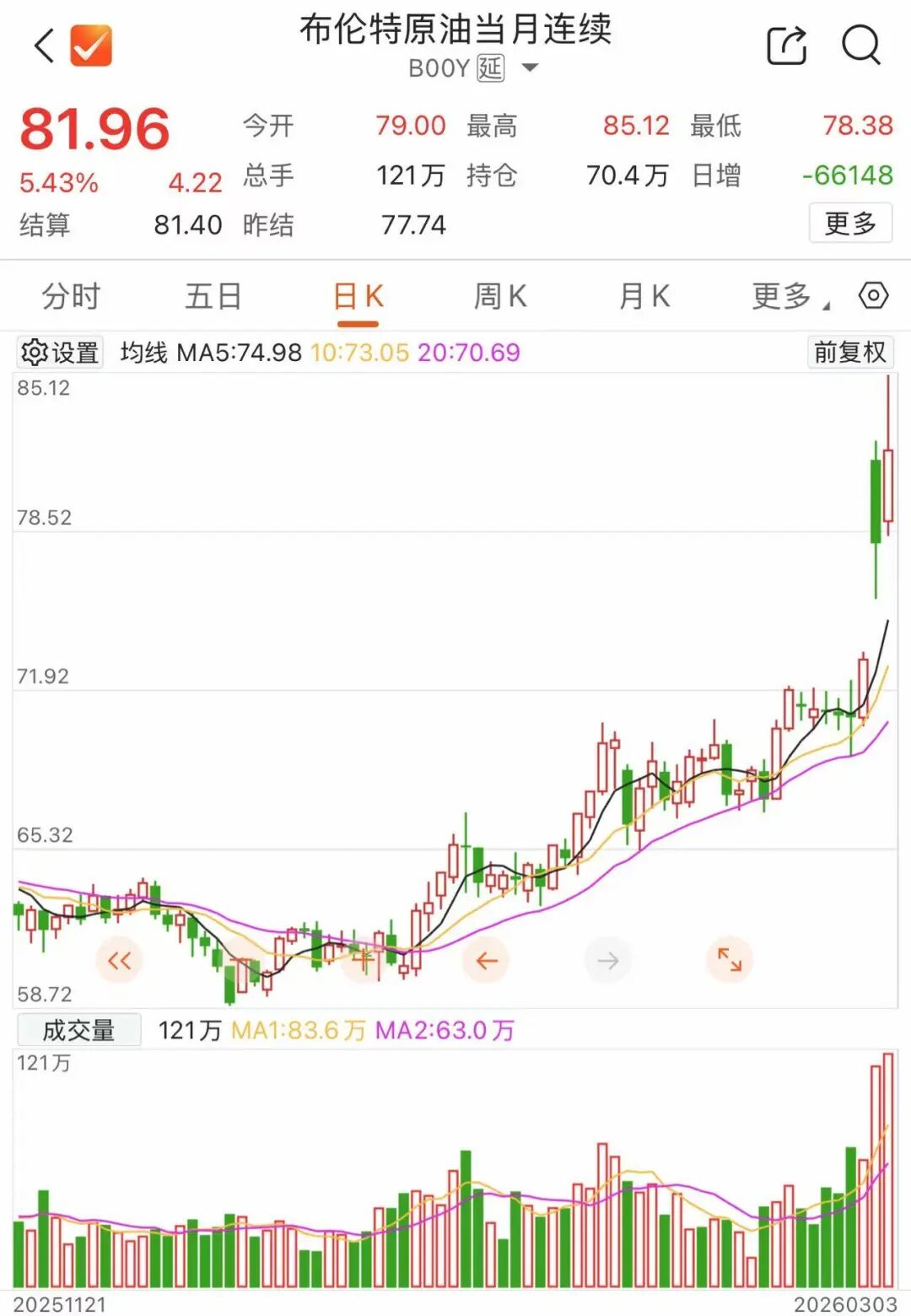Move chart cursor left one candle

point(487,960)
